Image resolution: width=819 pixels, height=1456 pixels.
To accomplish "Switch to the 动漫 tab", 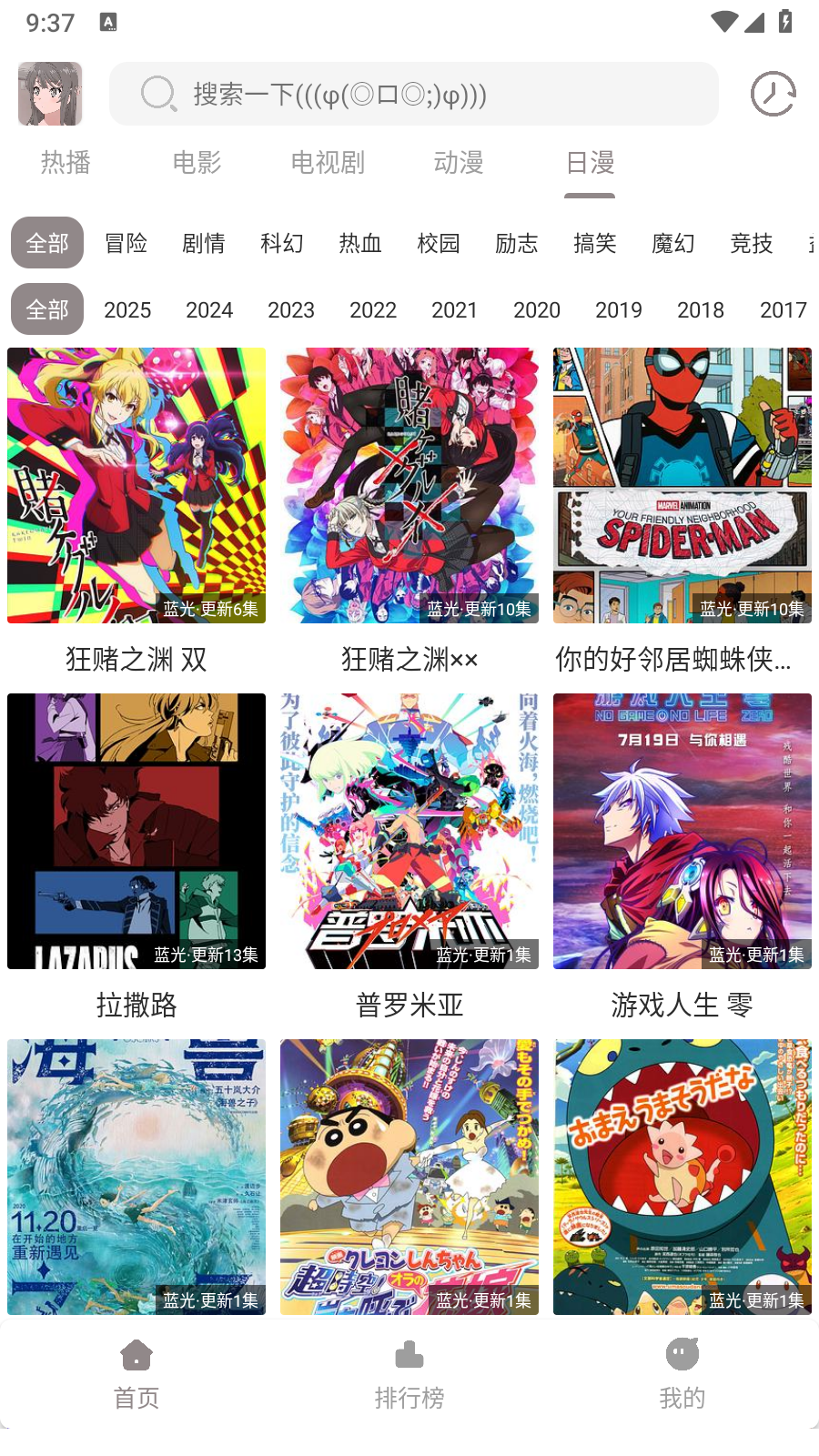I will 460,163.
